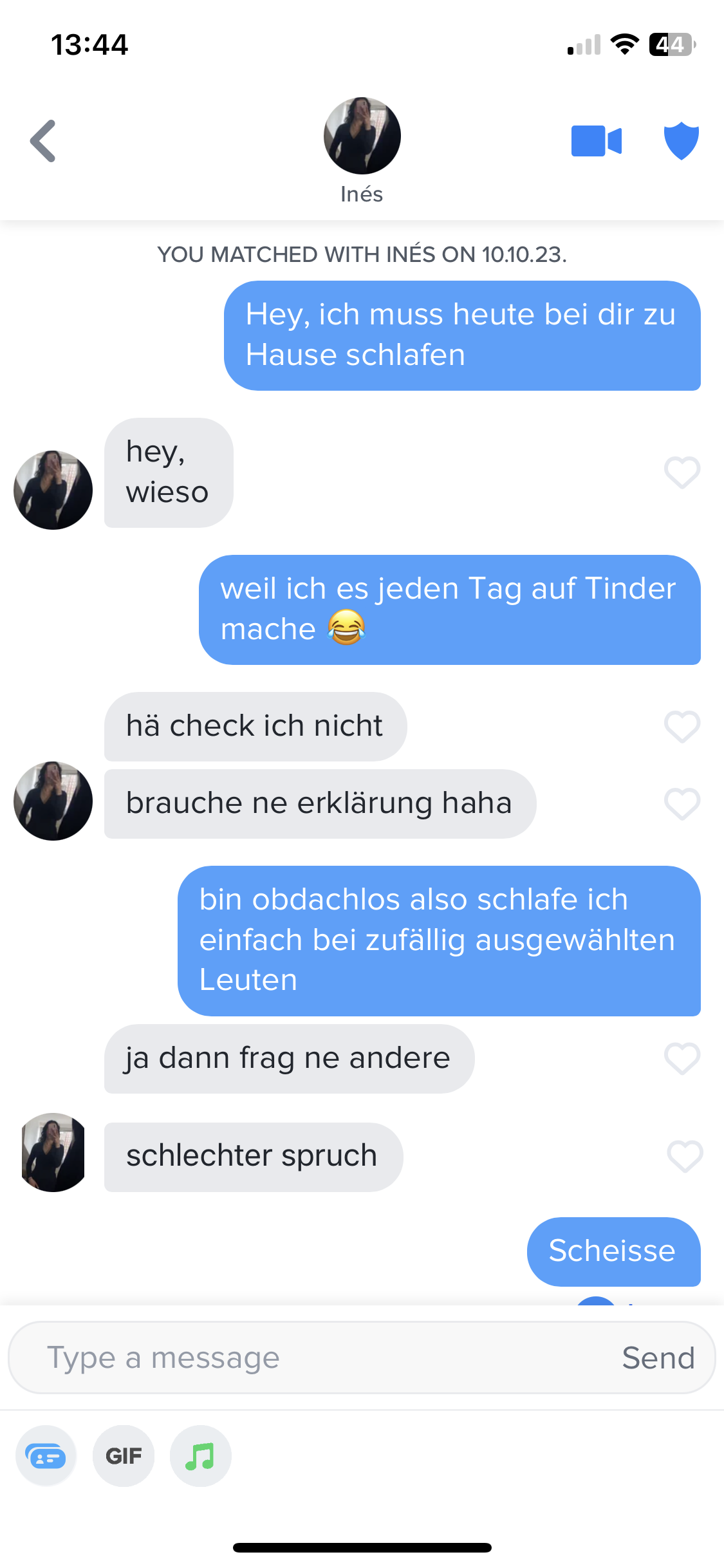Screen dimensions: 724x1568
Task: Like the message "hä check ich nicht"
Action: 682,727
